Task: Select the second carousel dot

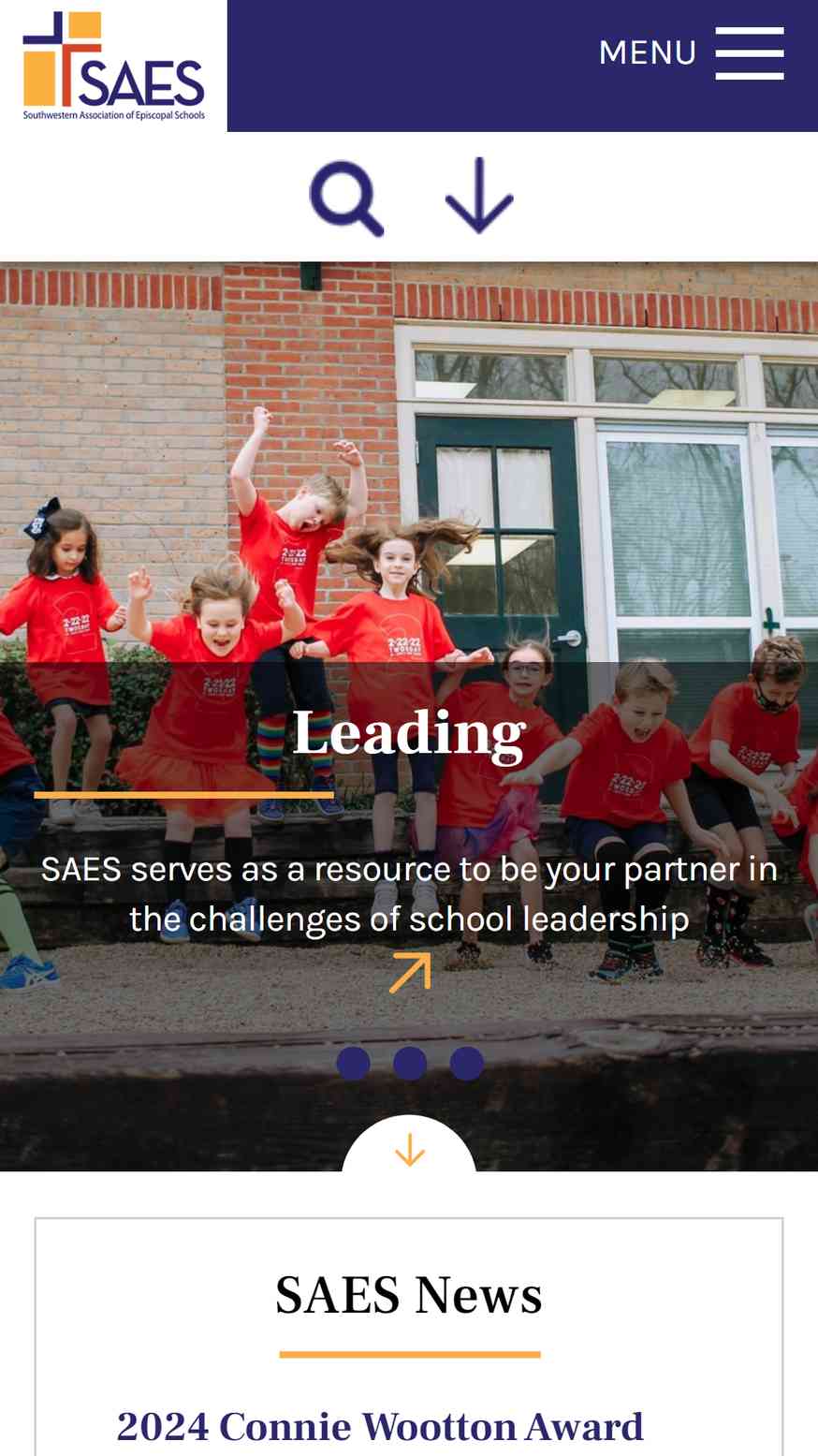Action: pos(410,1064)
